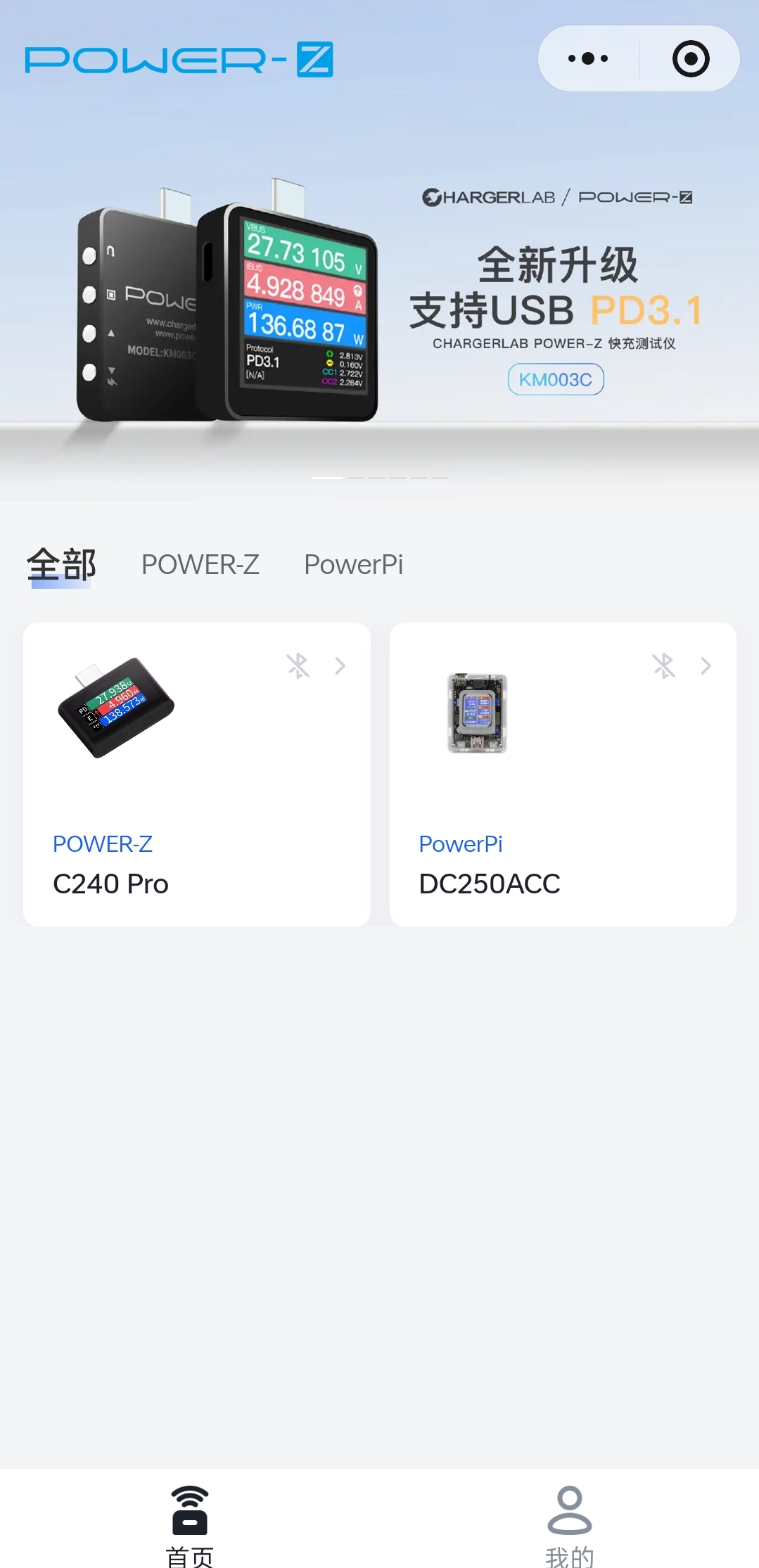Screen dimensions: 759x1568
Task: Close the mini program via the circle button
Action: point(690,58)
